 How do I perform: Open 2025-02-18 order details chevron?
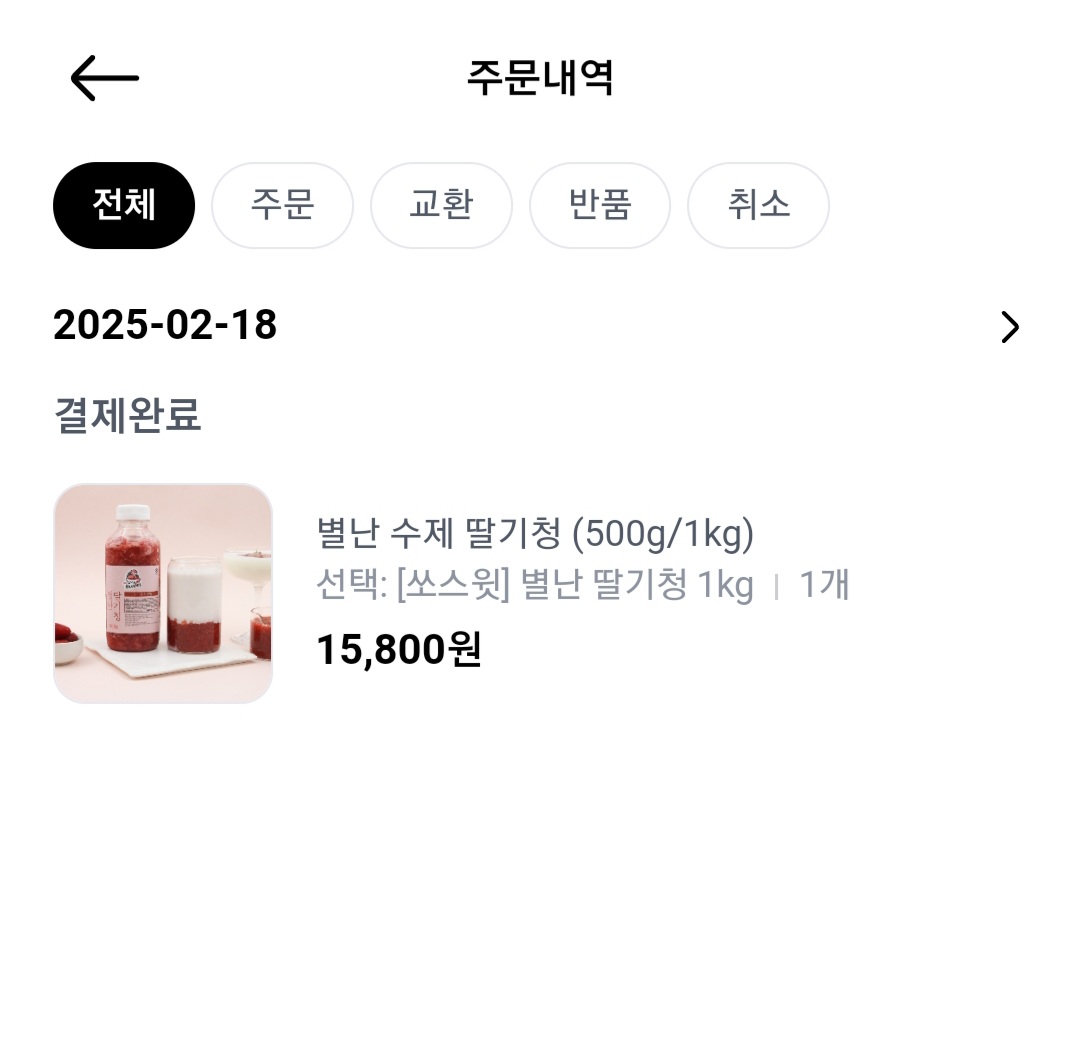1010,327
